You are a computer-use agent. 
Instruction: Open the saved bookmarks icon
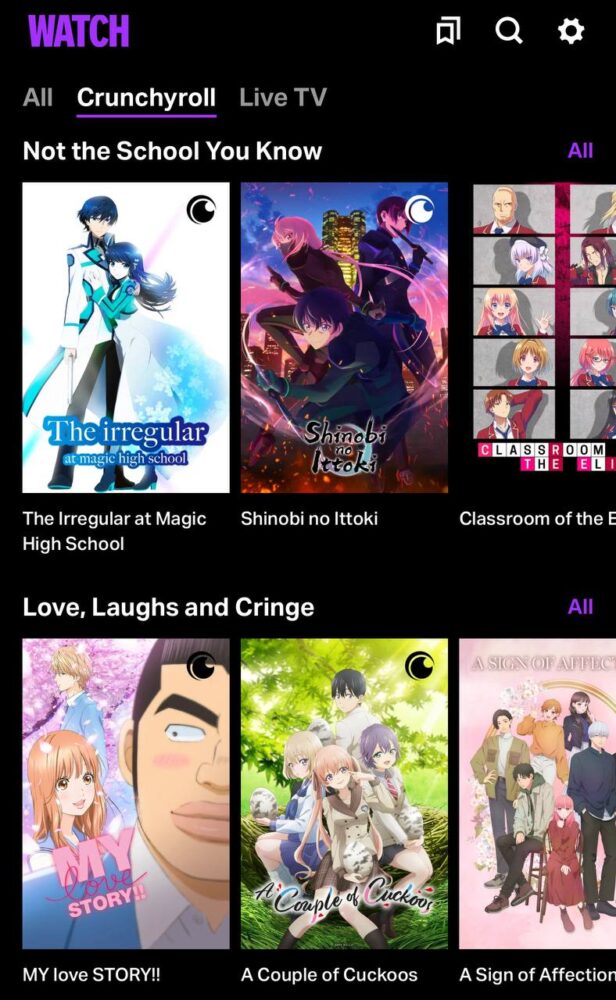pos(448,31)
